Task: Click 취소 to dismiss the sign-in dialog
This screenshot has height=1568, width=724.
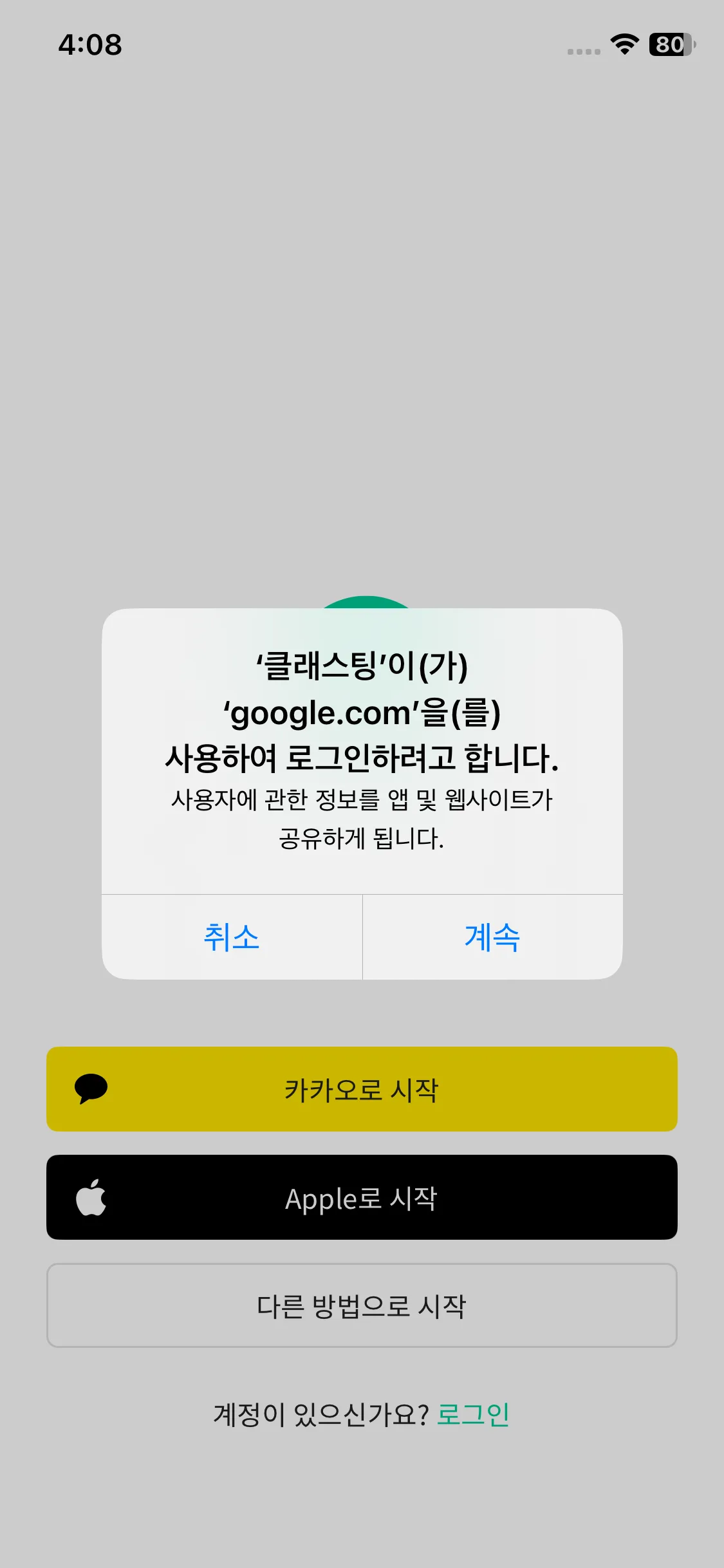Action: (232, 938)
